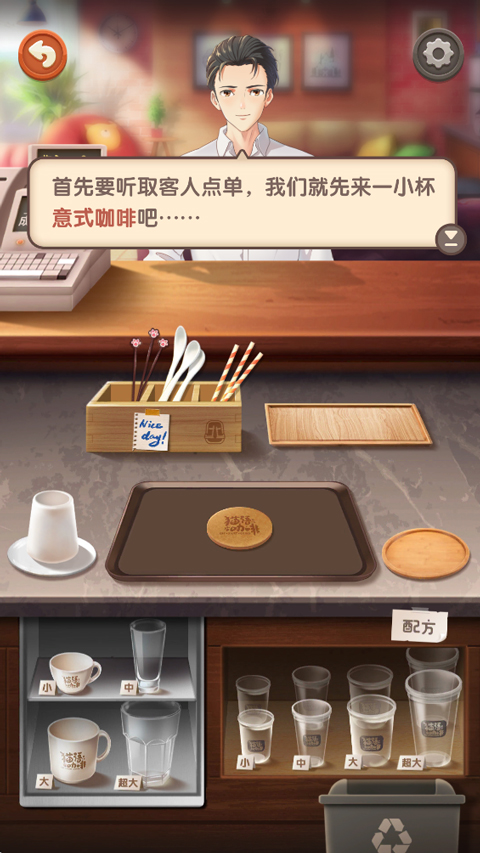
Task: Grab a white spoon from the box
Action: click(x=182, y=362)
